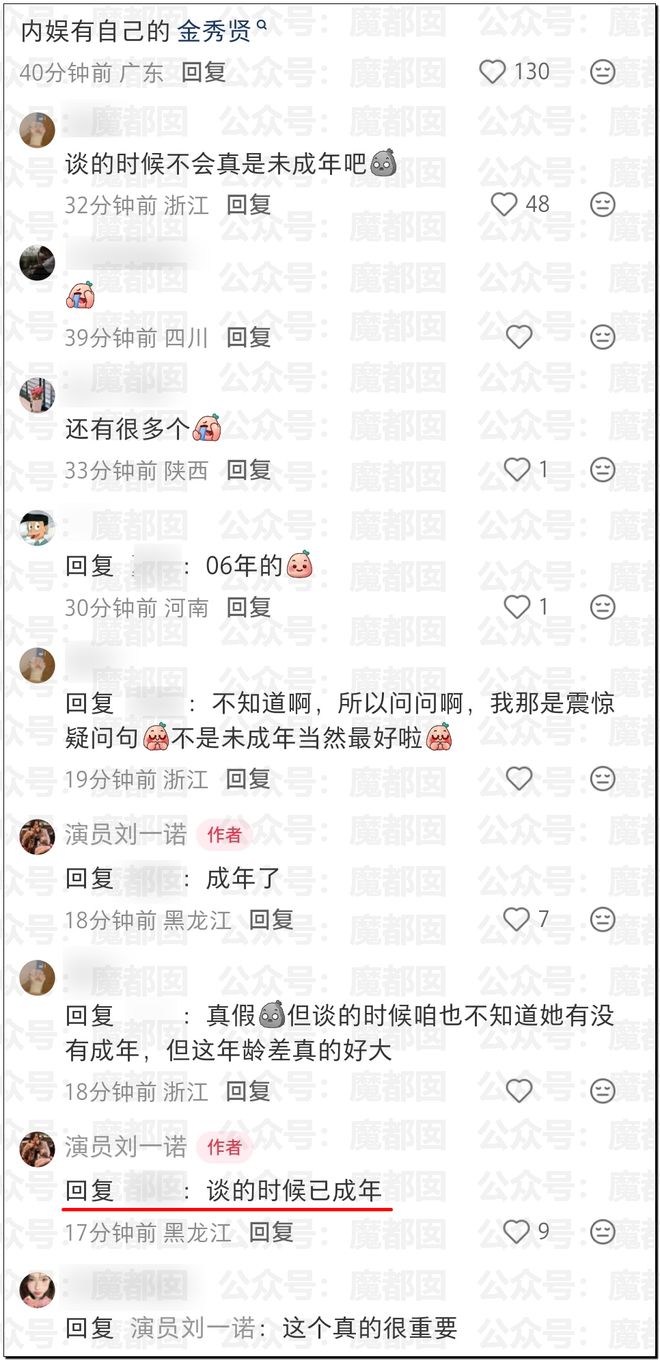Image resolution: width=660 pixels, height=1361 pixels.
Task: Like the comment saying 06年的
Action: (x=517, y=606)
